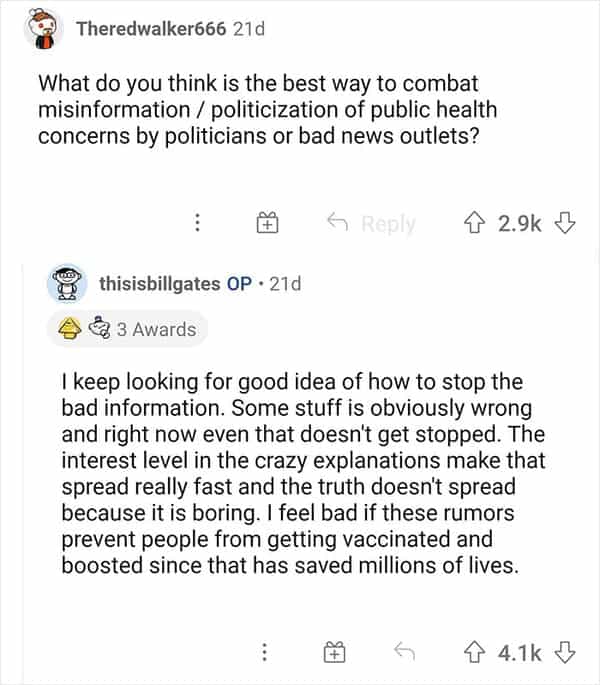The width and height of the screenshot is (600, 685).
Task: Downvote thisisbillgates reply
Action: coord(565,652)
